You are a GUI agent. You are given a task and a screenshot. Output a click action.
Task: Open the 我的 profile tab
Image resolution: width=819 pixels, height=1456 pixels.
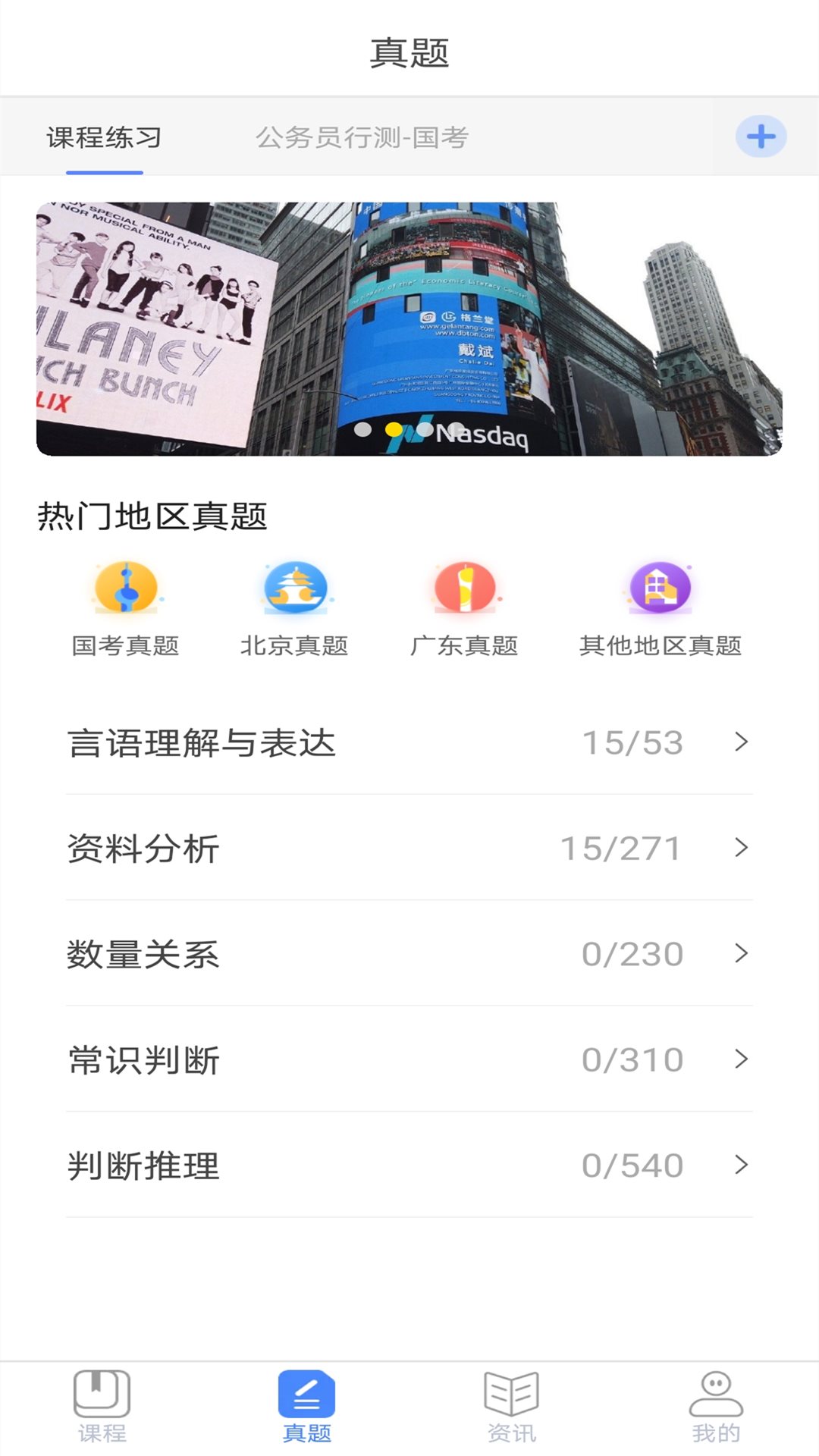(x=716, y=1407)
